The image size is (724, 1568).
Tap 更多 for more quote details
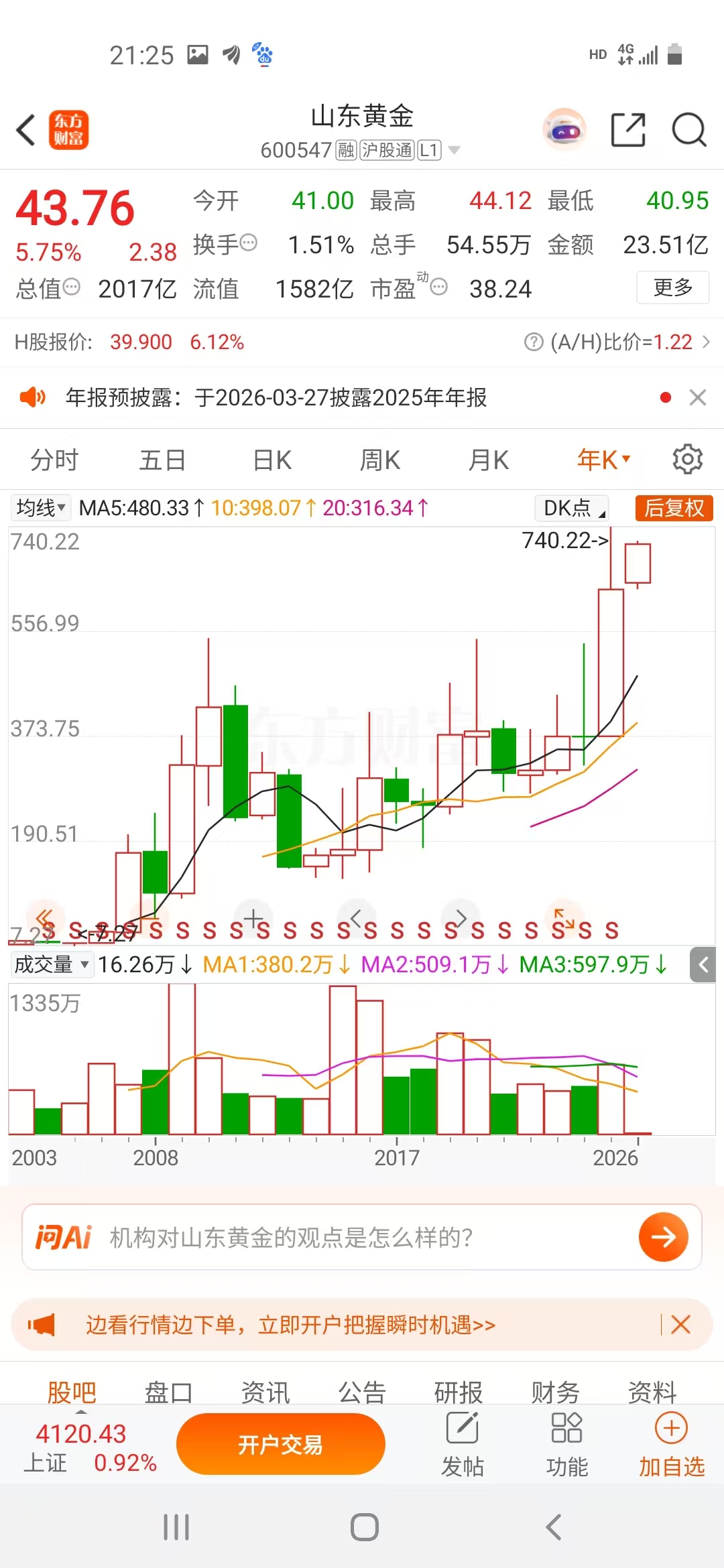click(672, 287)
